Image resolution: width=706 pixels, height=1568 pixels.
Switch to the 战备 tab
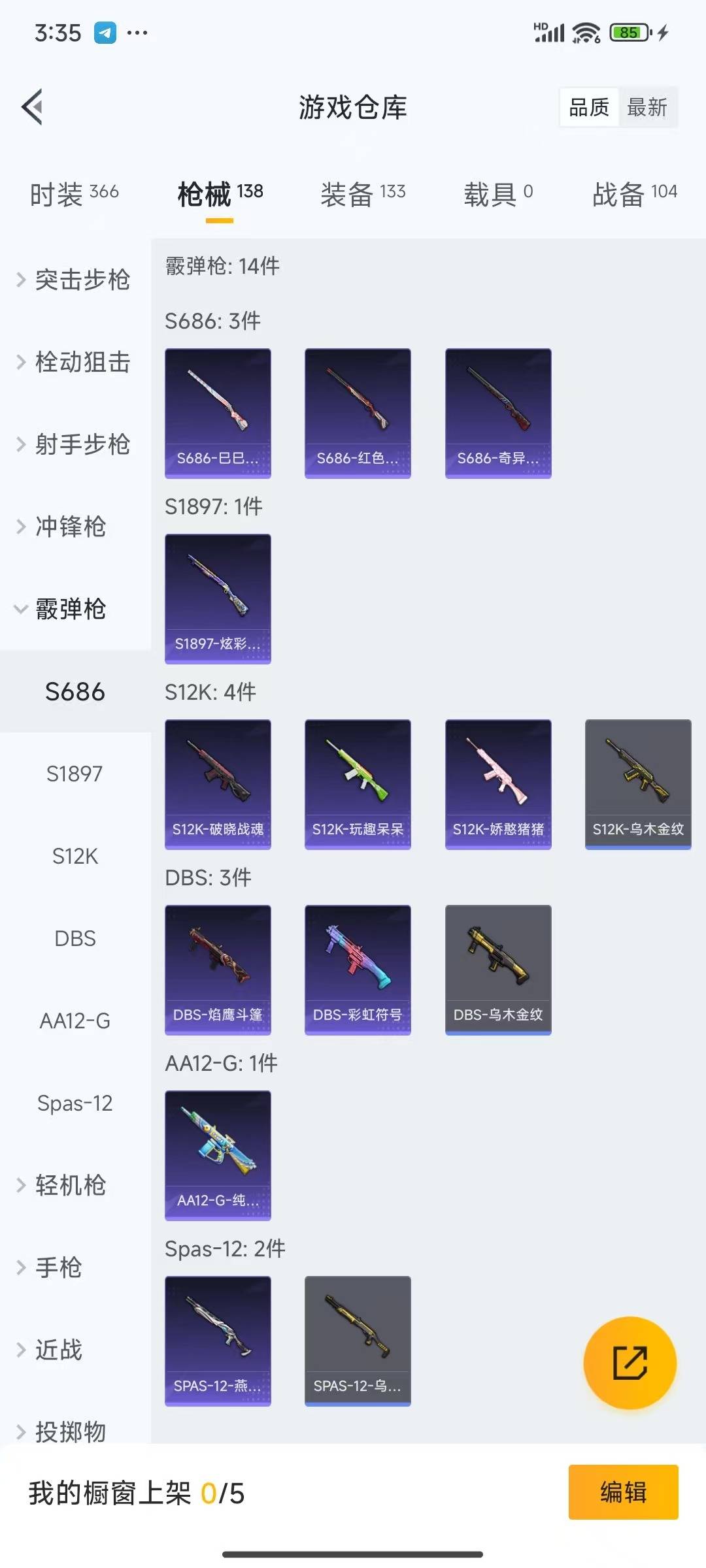634,193
